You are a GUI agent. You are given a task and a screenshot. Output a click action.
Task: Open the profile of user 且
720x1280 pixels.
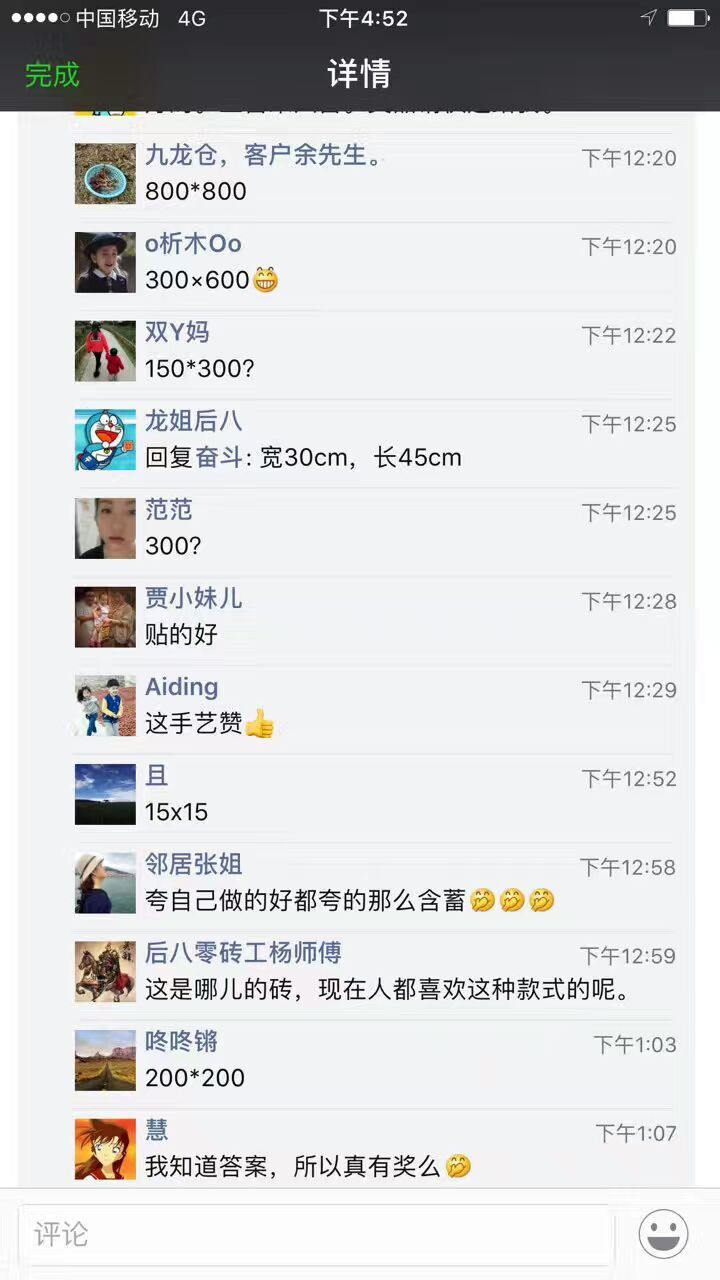tap(157, 775)
